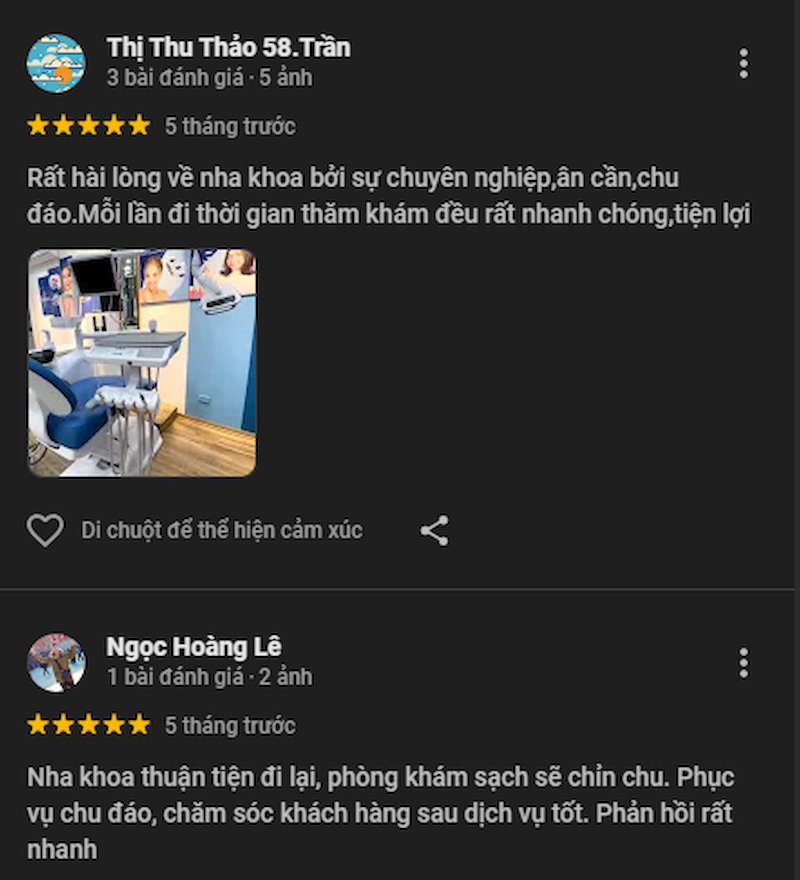The width and height of the screenshot is (800, 880).
Task: Open the reviewer name Ngọc Hoàng Lê
Action: (x=187, y=646)
